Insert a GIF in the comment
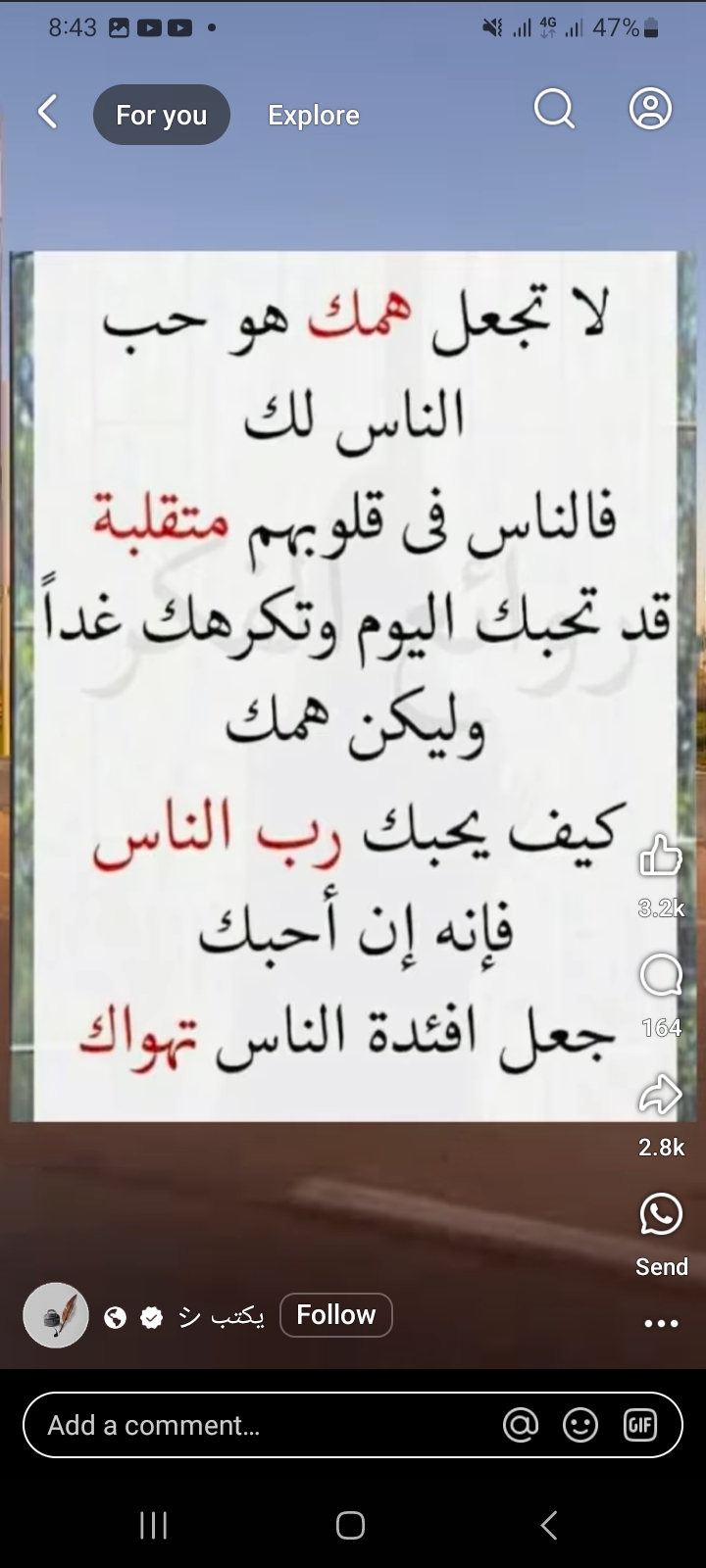The image size is (706, 1568). pos(640,1425)
